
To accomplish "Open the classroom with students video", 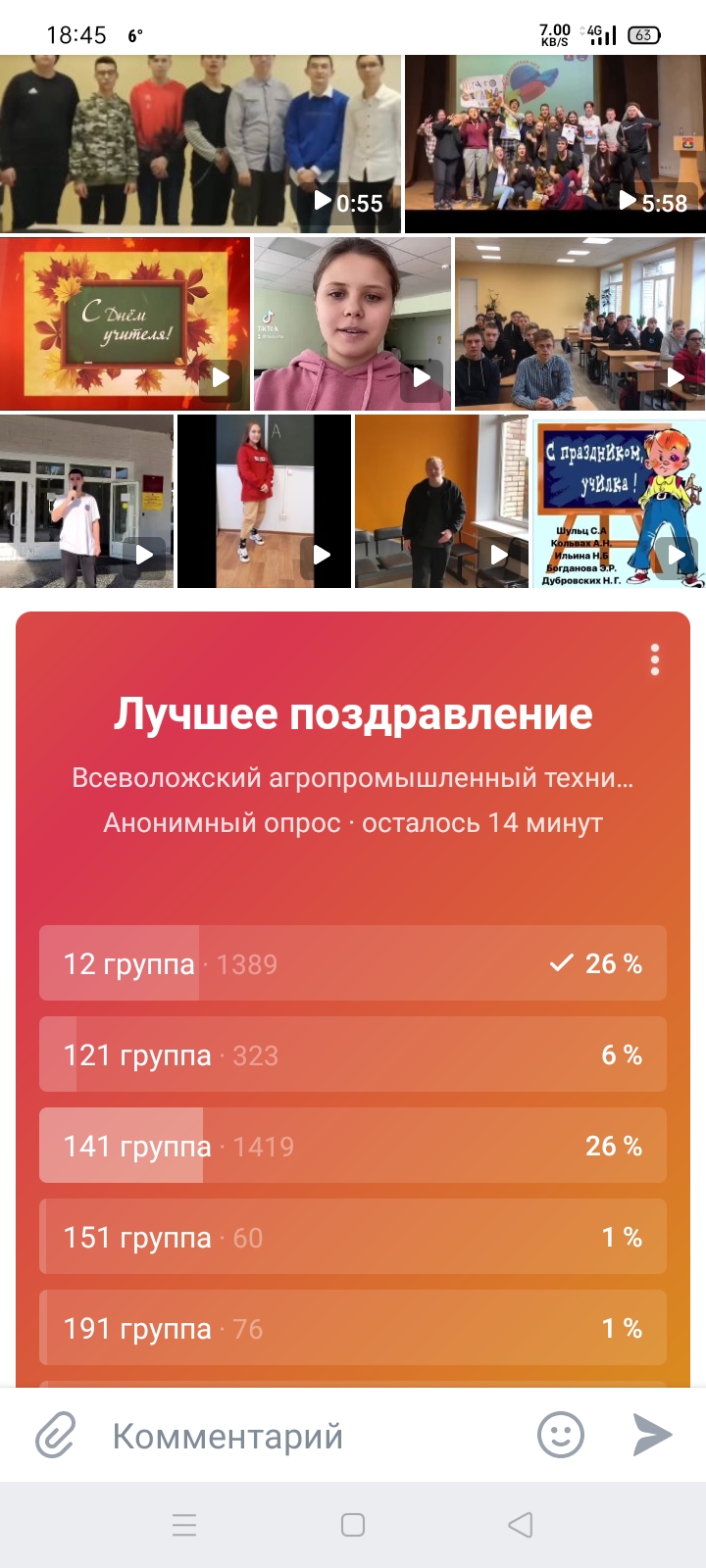I will point(580,323).
